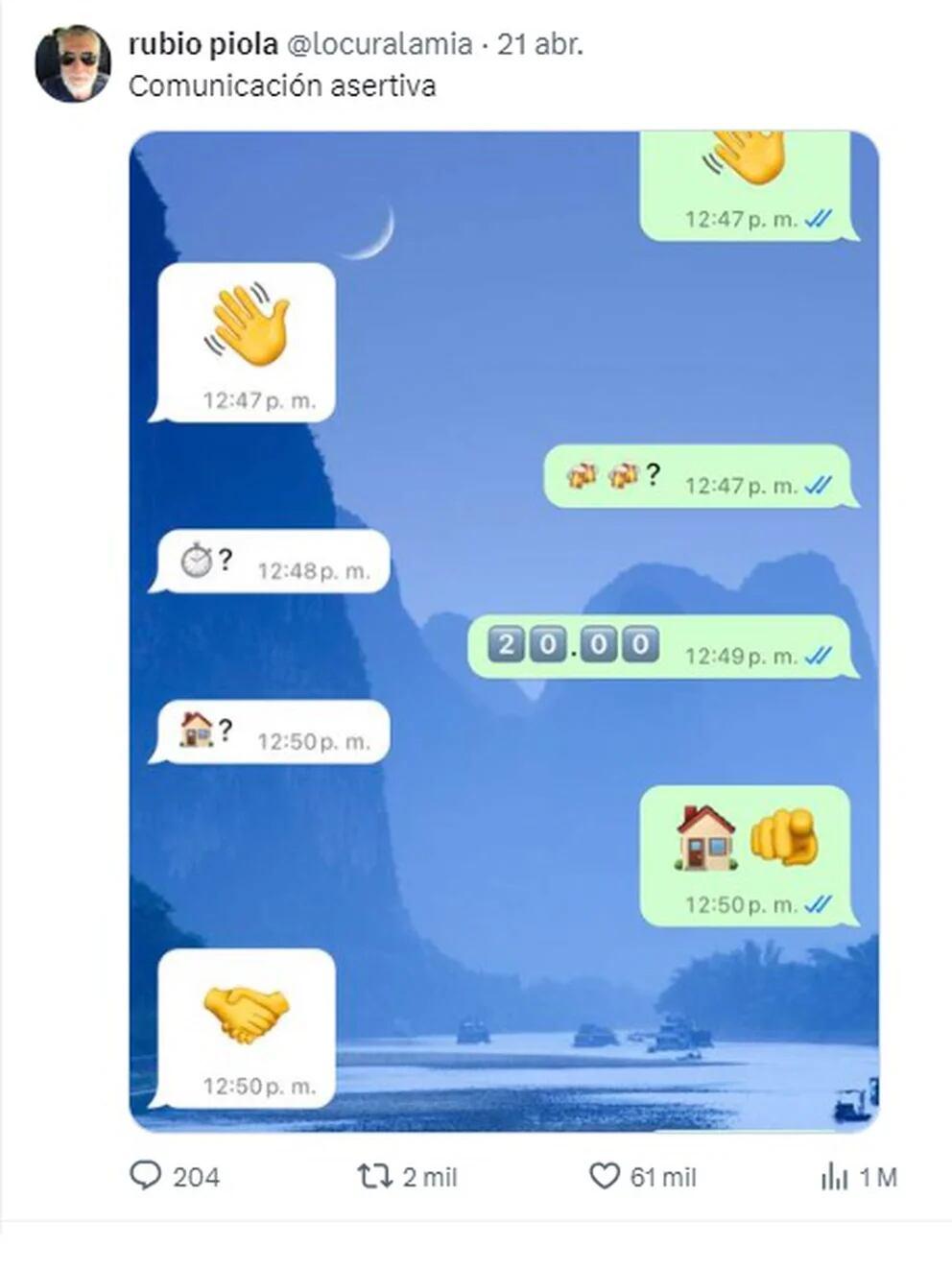Screen dimensions: 952x1270
Task: View the post's analytics with 1 M views
Action: tap(834, 1176)
